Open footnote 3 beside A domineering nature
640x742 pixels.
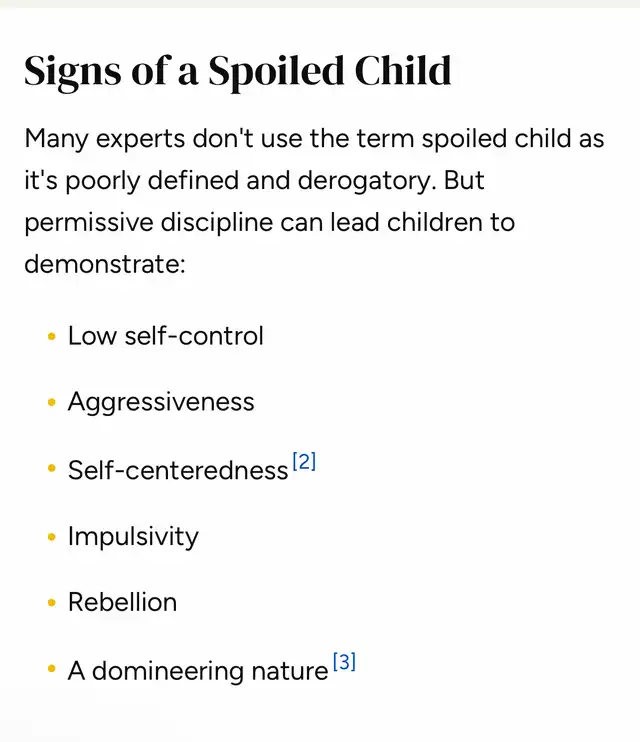344,663
